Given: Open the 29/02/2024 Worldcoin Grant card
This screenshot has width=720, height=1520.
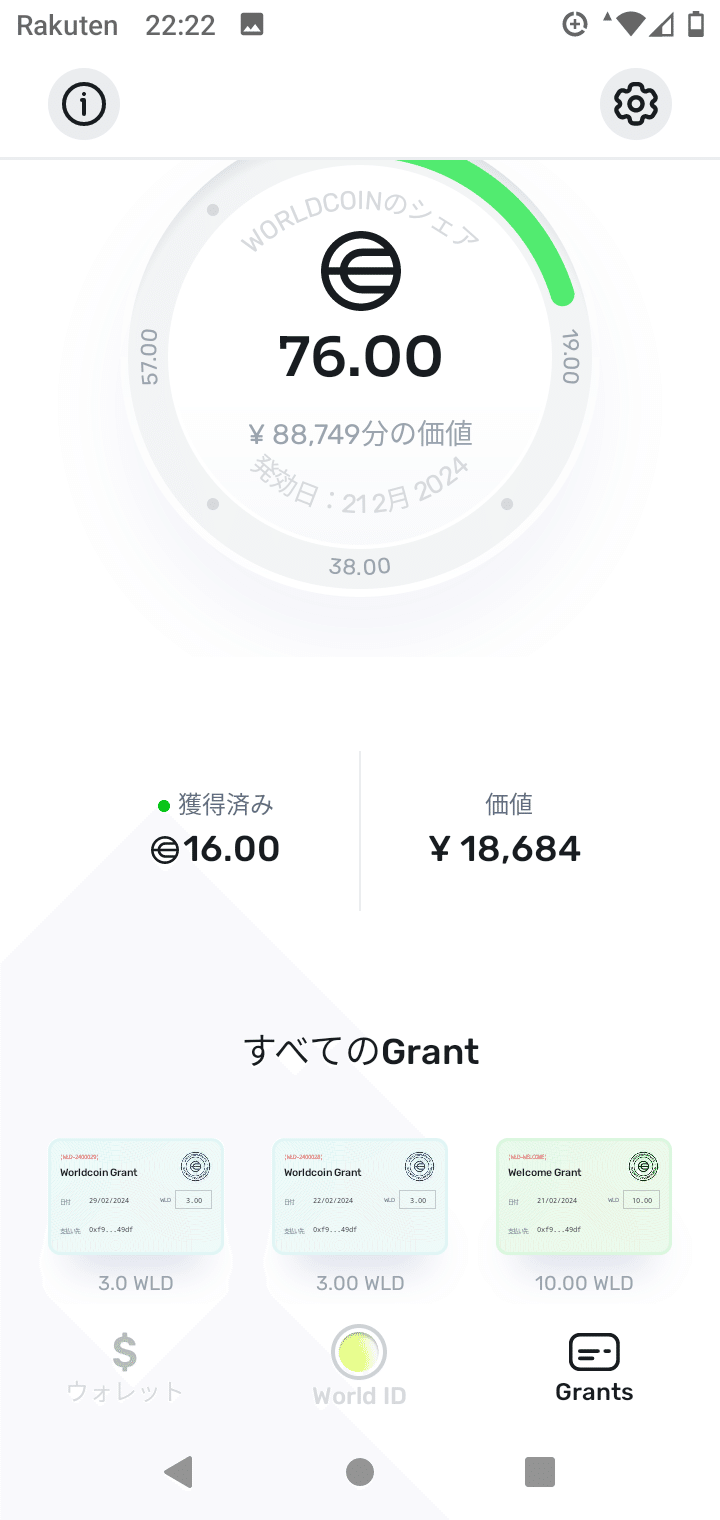Looking at the screenshot, I should coord(135,1196).
